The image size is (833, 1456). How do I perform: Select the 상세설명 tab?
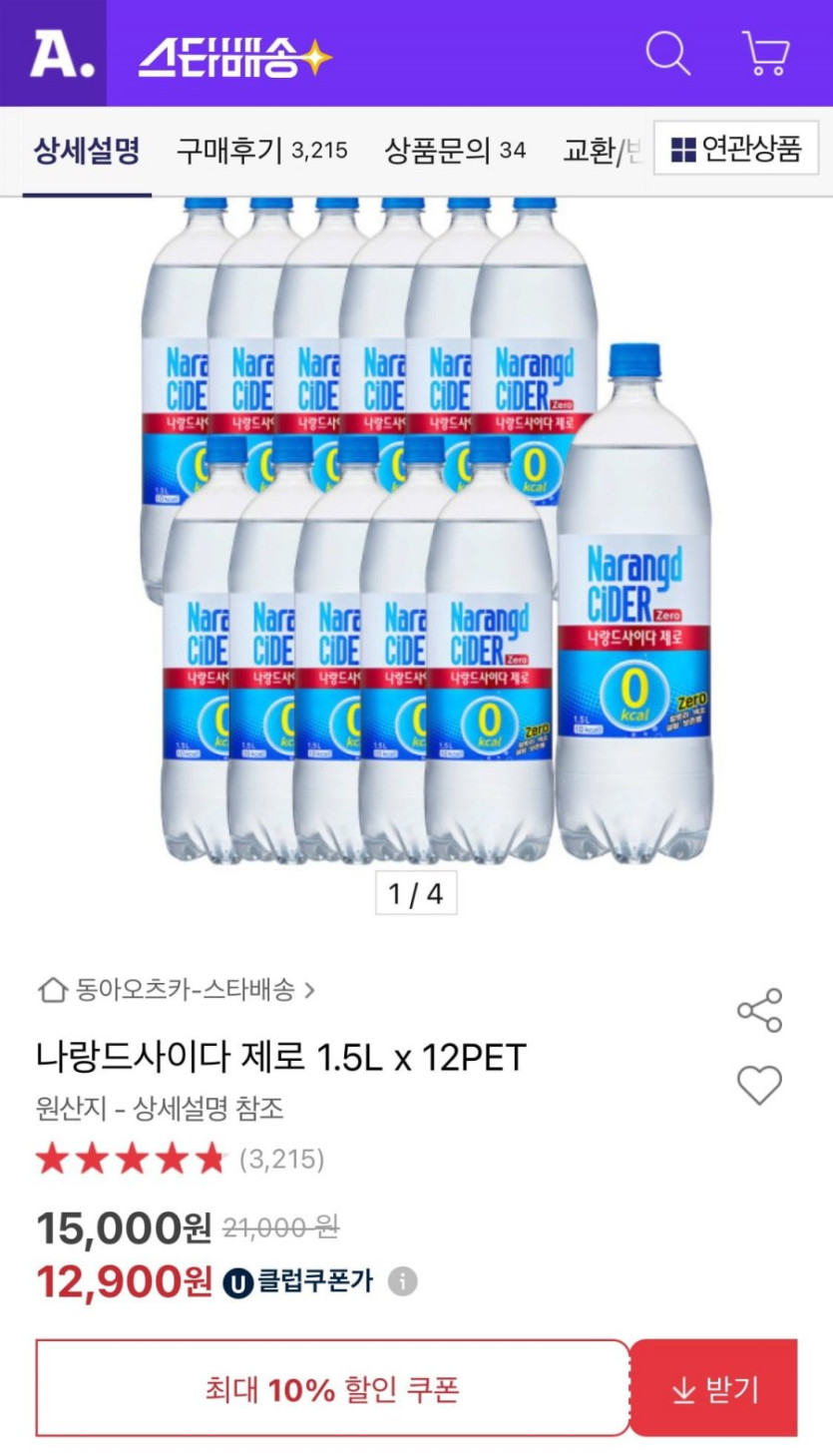[87, 151]
